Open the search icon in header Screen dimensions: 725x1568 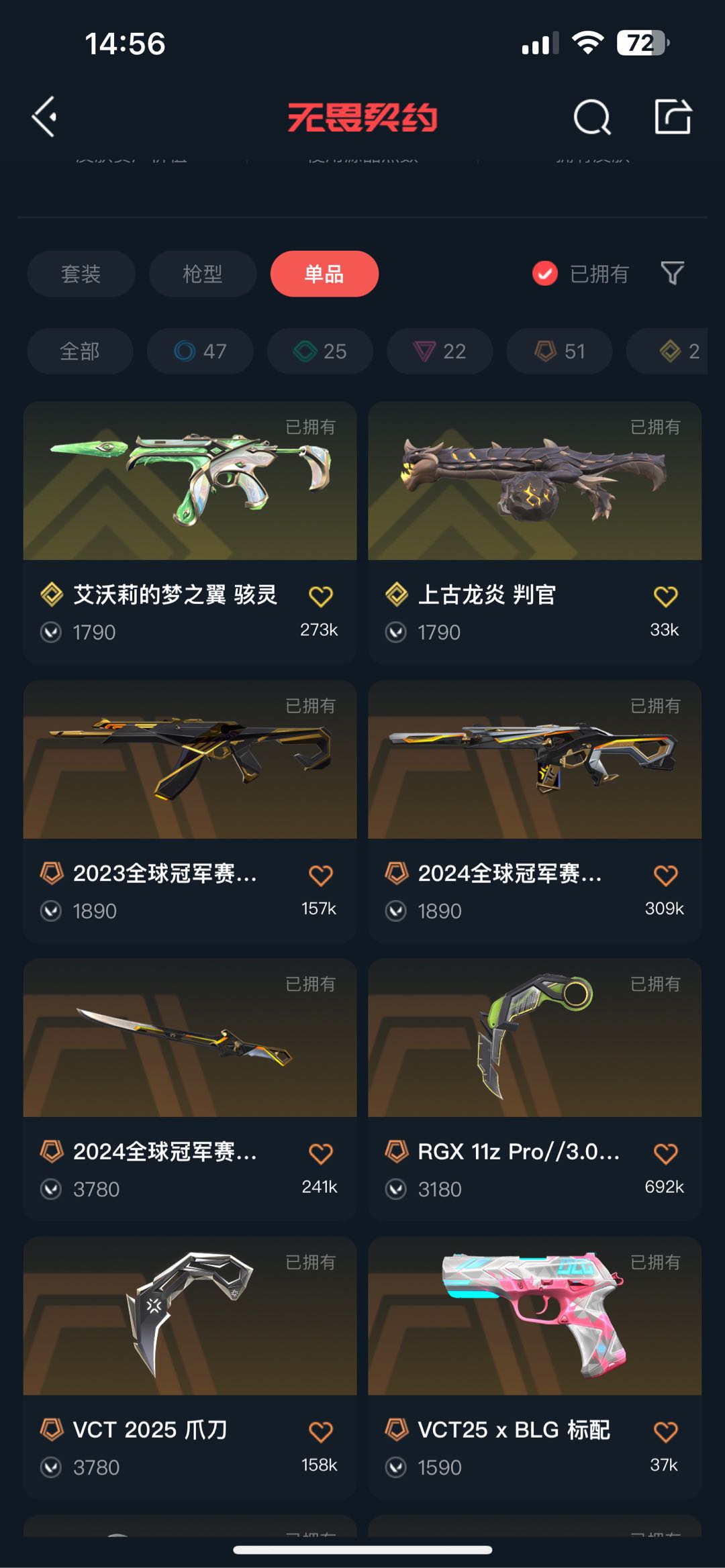pyautogui.click(x=592, y=117)
